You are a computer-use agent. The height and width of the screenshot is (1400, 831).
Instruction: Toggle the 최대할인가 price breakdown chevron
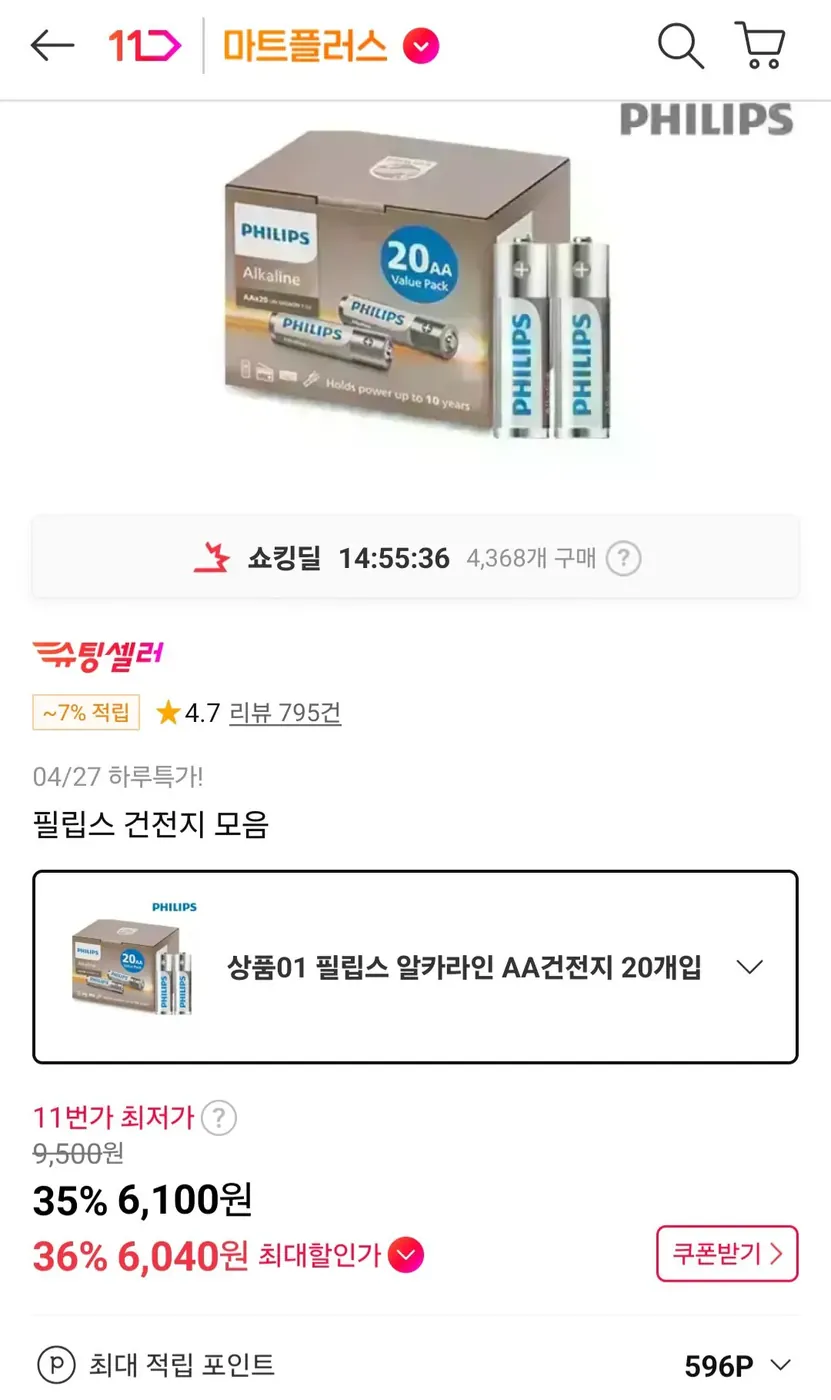coord(404,1254)
